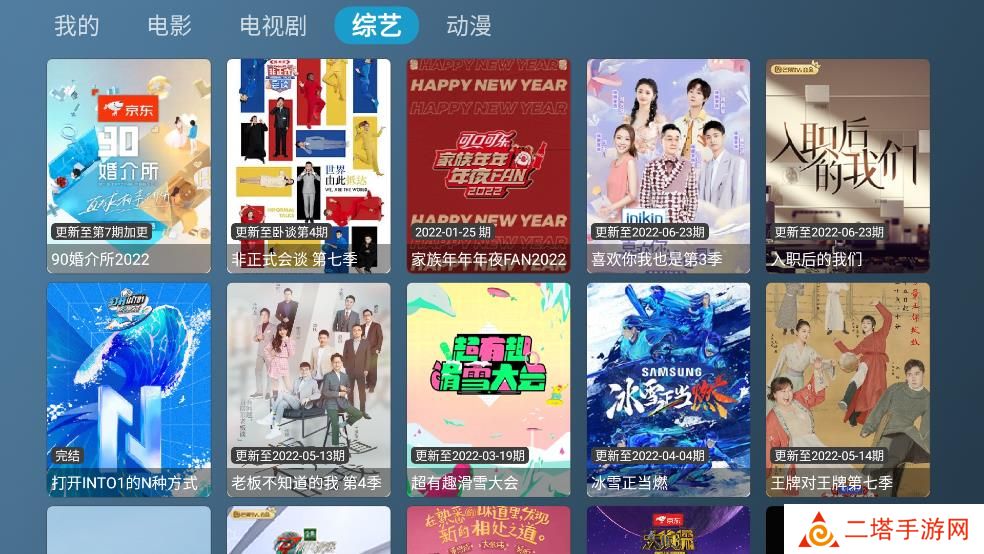
Task: Open 喜欢你我也是第3季
Action: click(x=668, y=166)
